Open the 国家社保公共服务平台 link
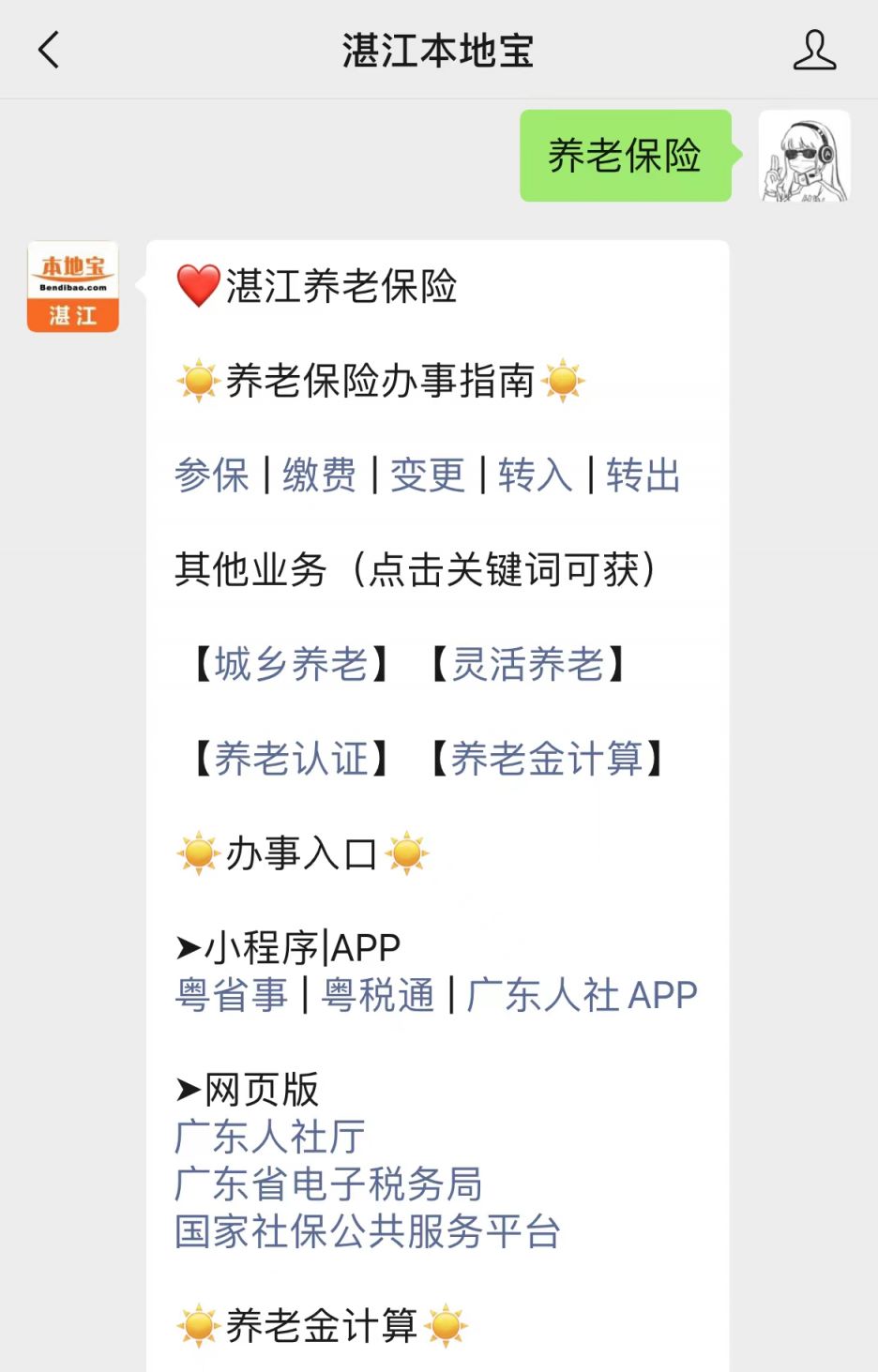878x1372 pixels. pos(367,1232)
